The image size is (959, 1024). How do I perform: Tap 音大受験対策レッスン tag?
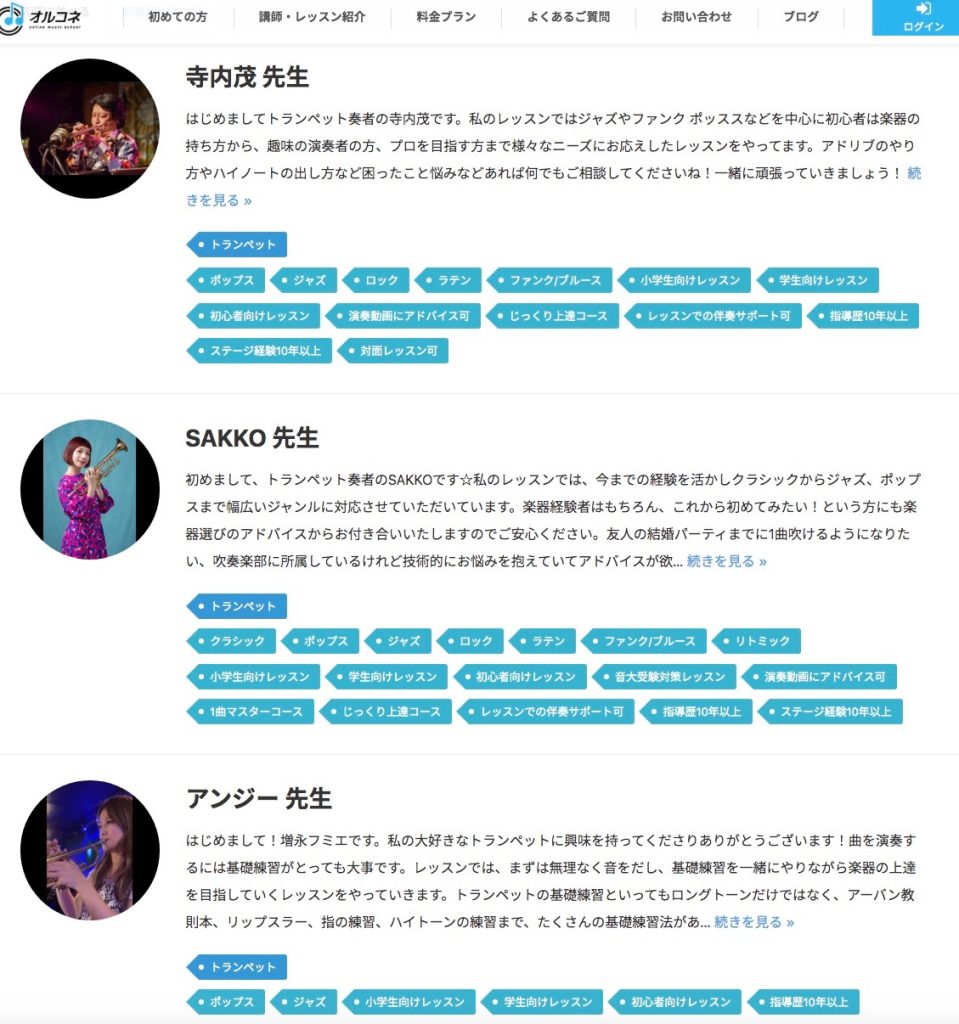(x=664, y=677)
